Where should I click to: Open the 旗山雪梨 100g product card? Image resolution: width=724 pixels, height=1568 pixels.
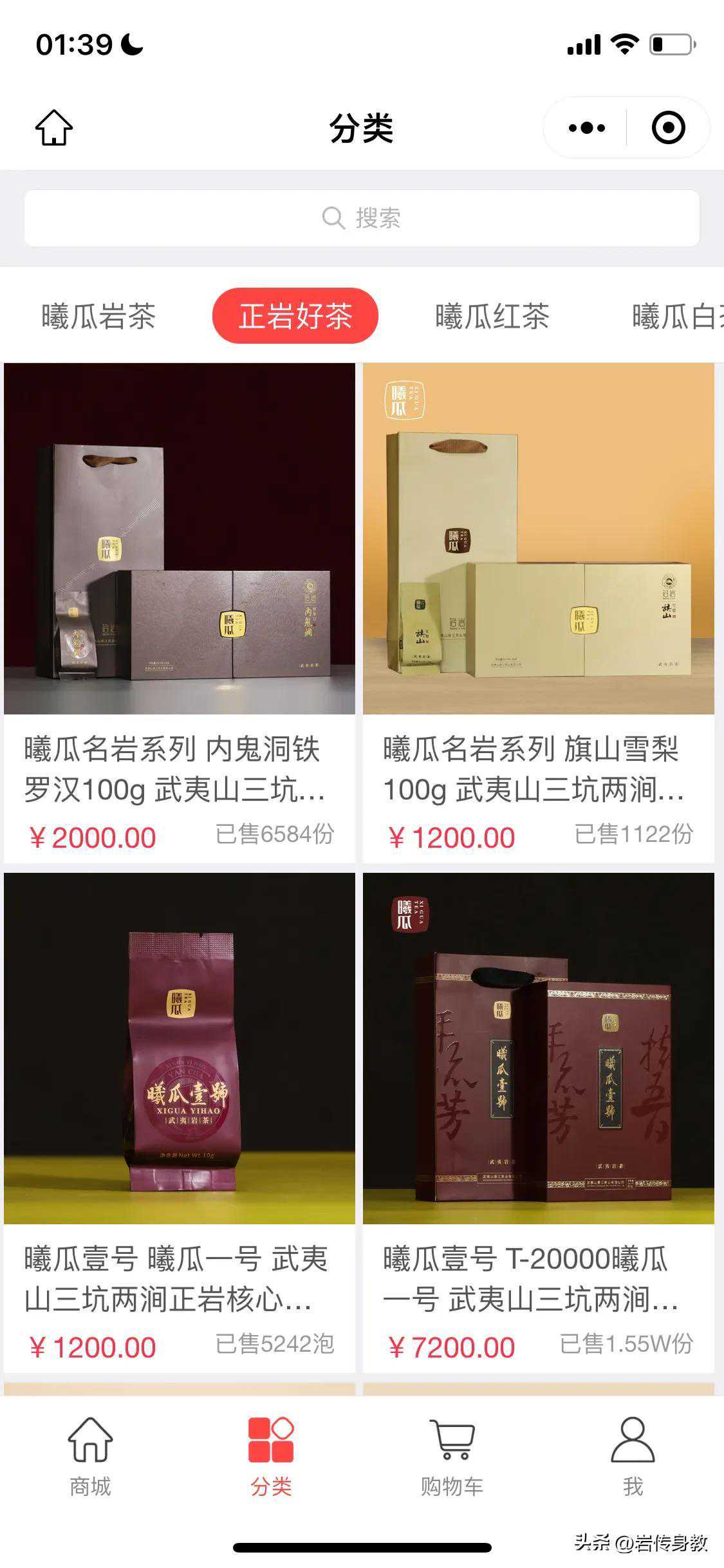coord(539,611)
